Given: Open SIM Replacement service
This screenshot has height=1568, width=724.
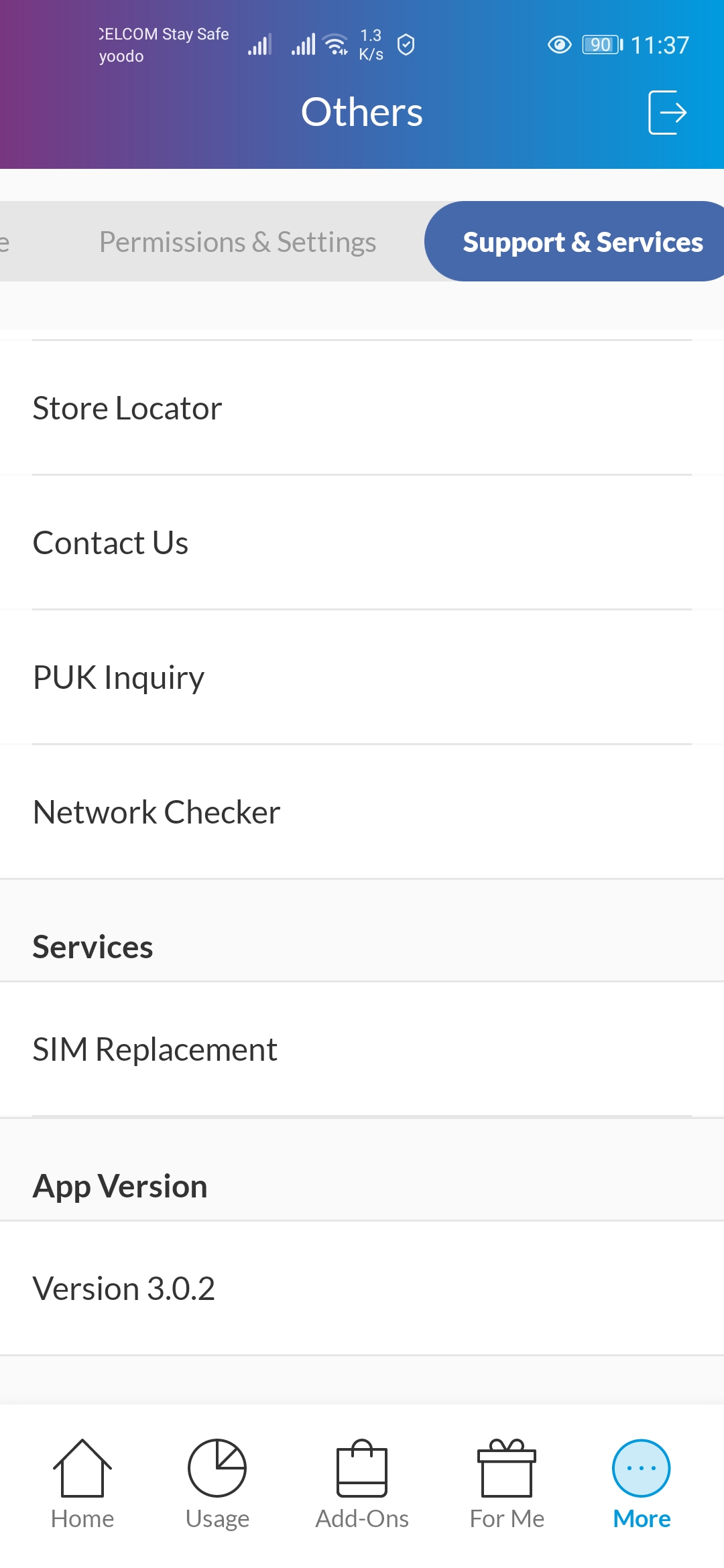Looking at the screenshot, I should (x=362, y=1049).
